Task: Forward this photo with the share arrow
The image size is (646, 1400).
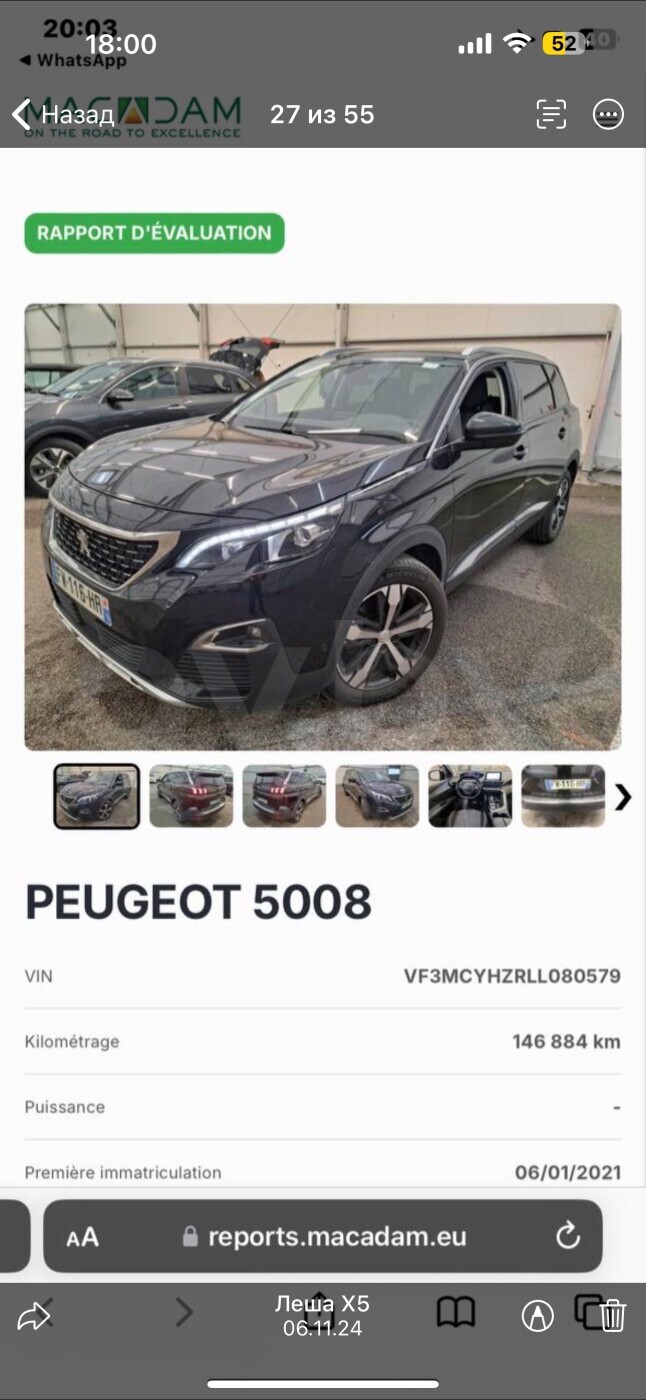Action: point(33,1316)
